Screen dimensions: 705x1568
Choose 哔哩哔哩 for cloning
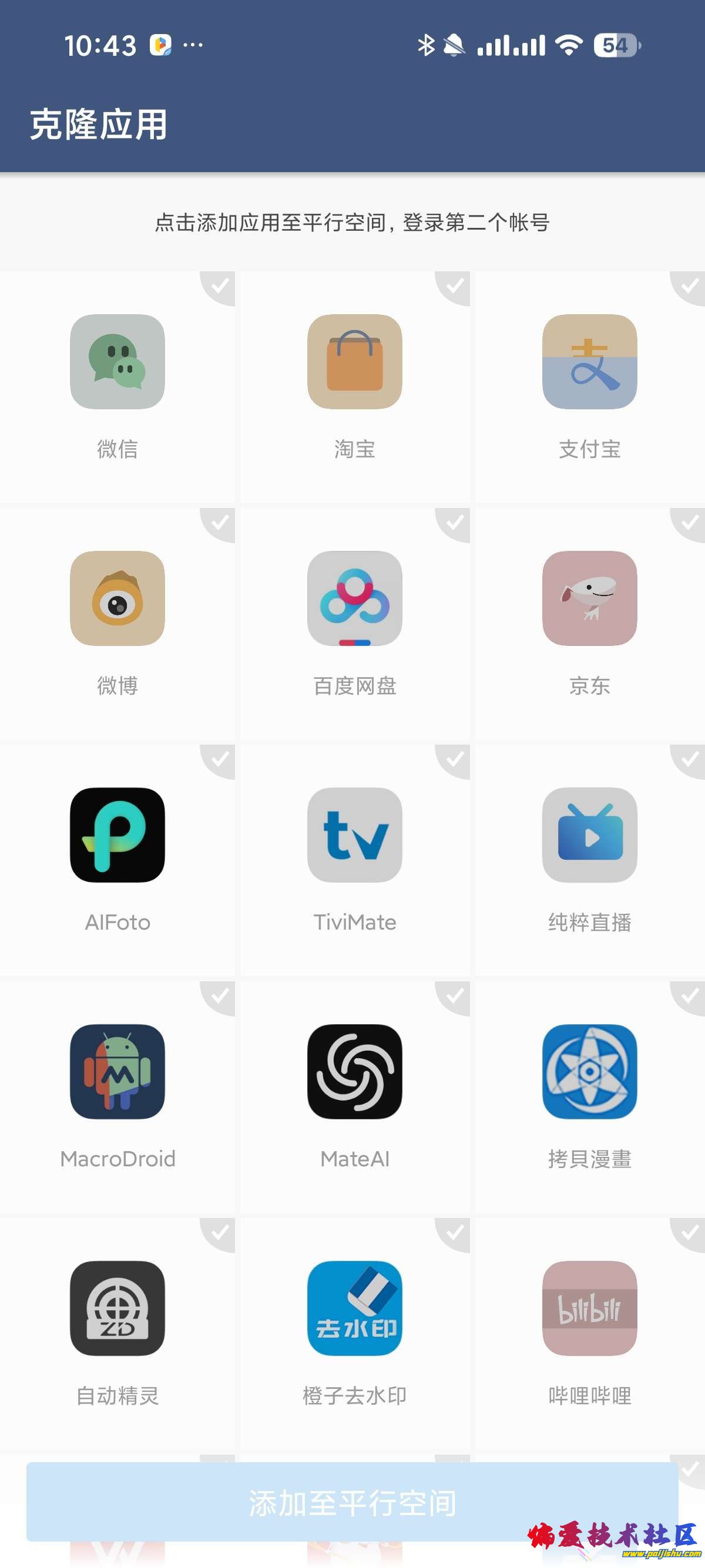[589, 1333]
